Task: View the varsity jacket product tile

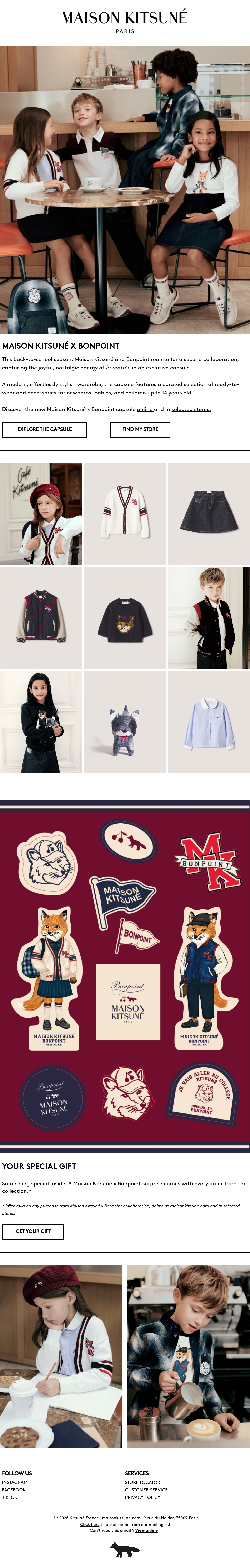Action: 41,618
